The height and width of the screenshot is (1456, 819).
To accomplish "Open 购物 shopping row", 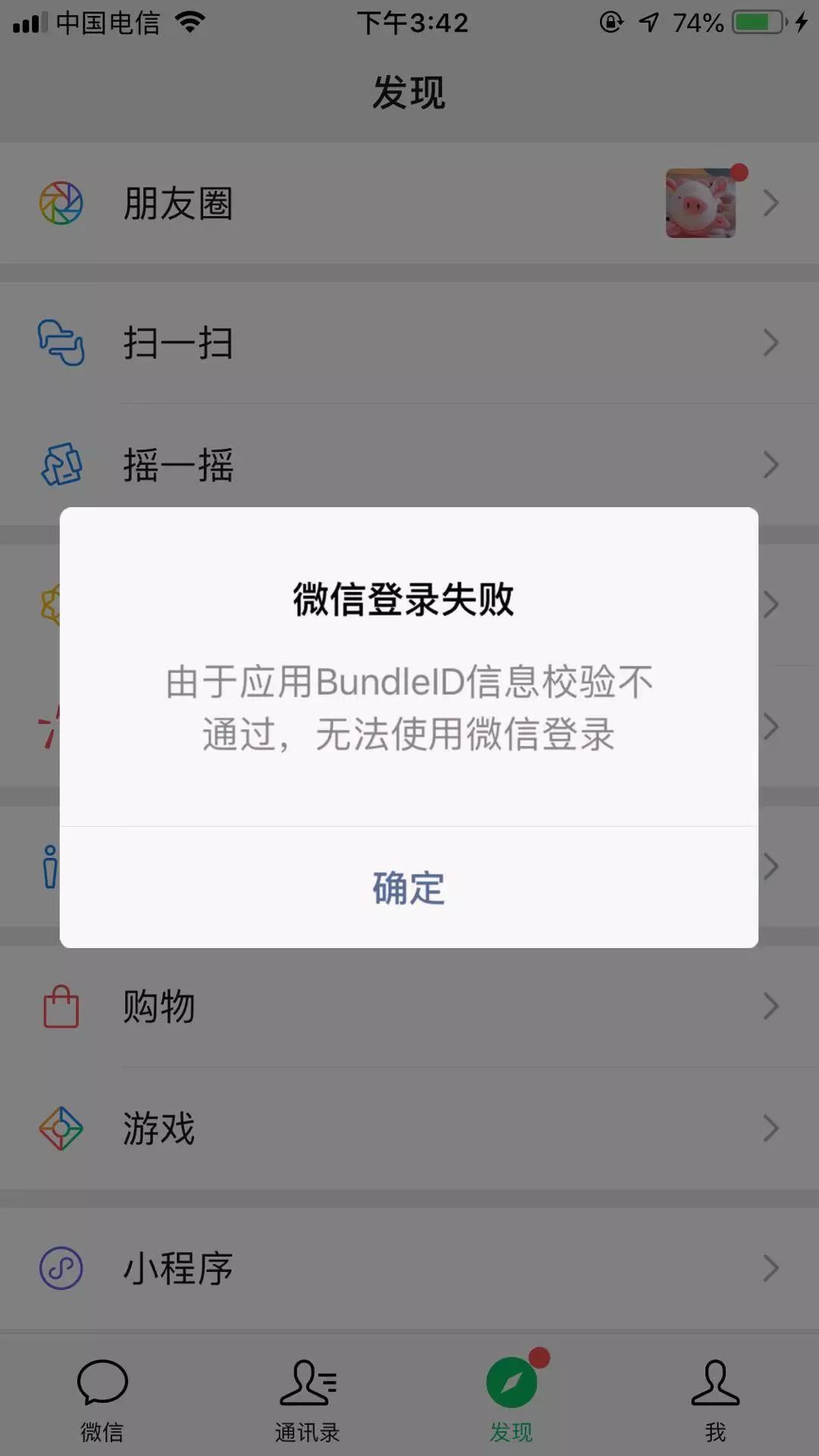I will pyautogui.click(x=409, y=1007).
